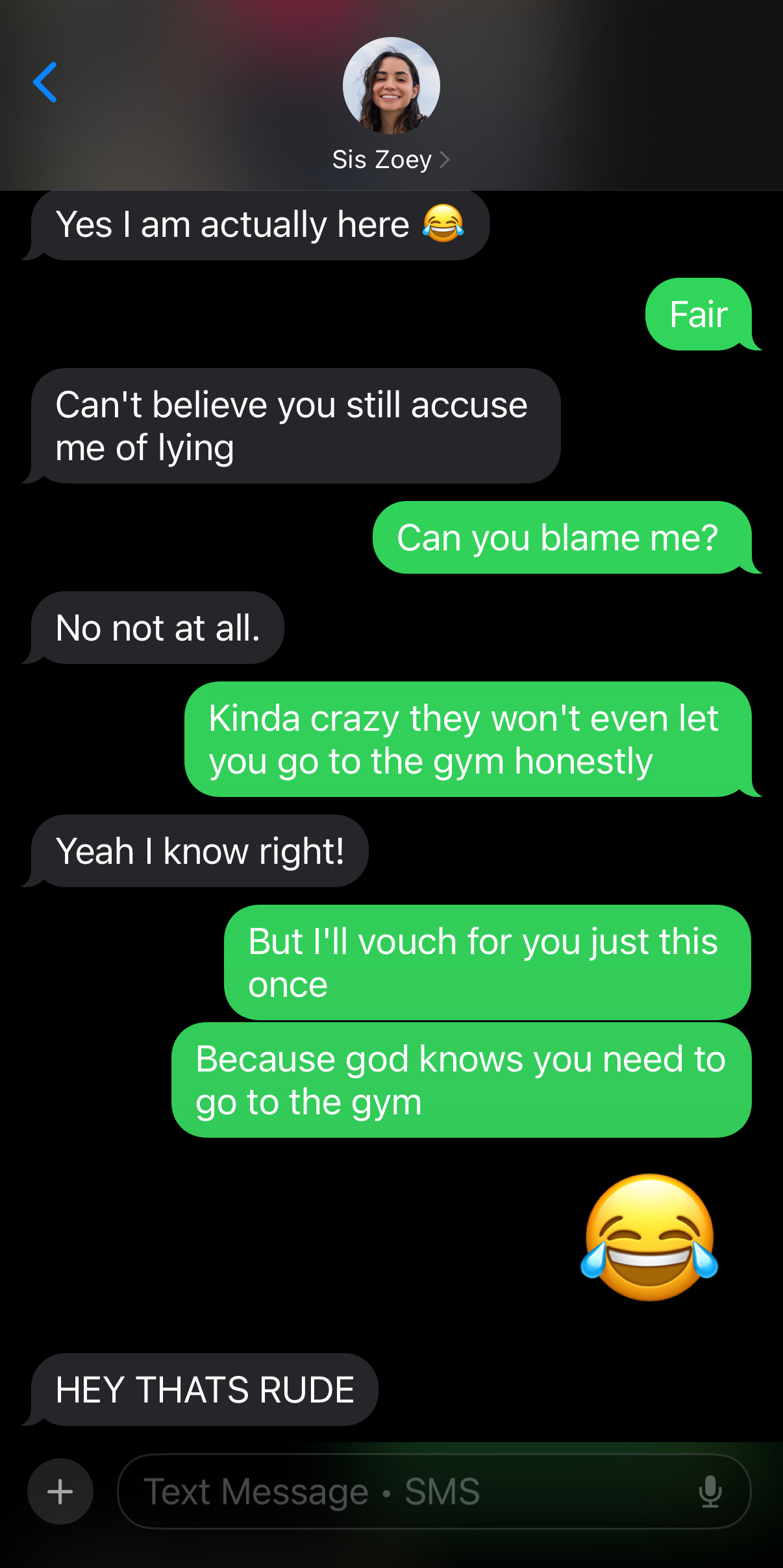Screen dimensions: 783x1568
Task: Go back to the messages list
Action: point(45,82)
